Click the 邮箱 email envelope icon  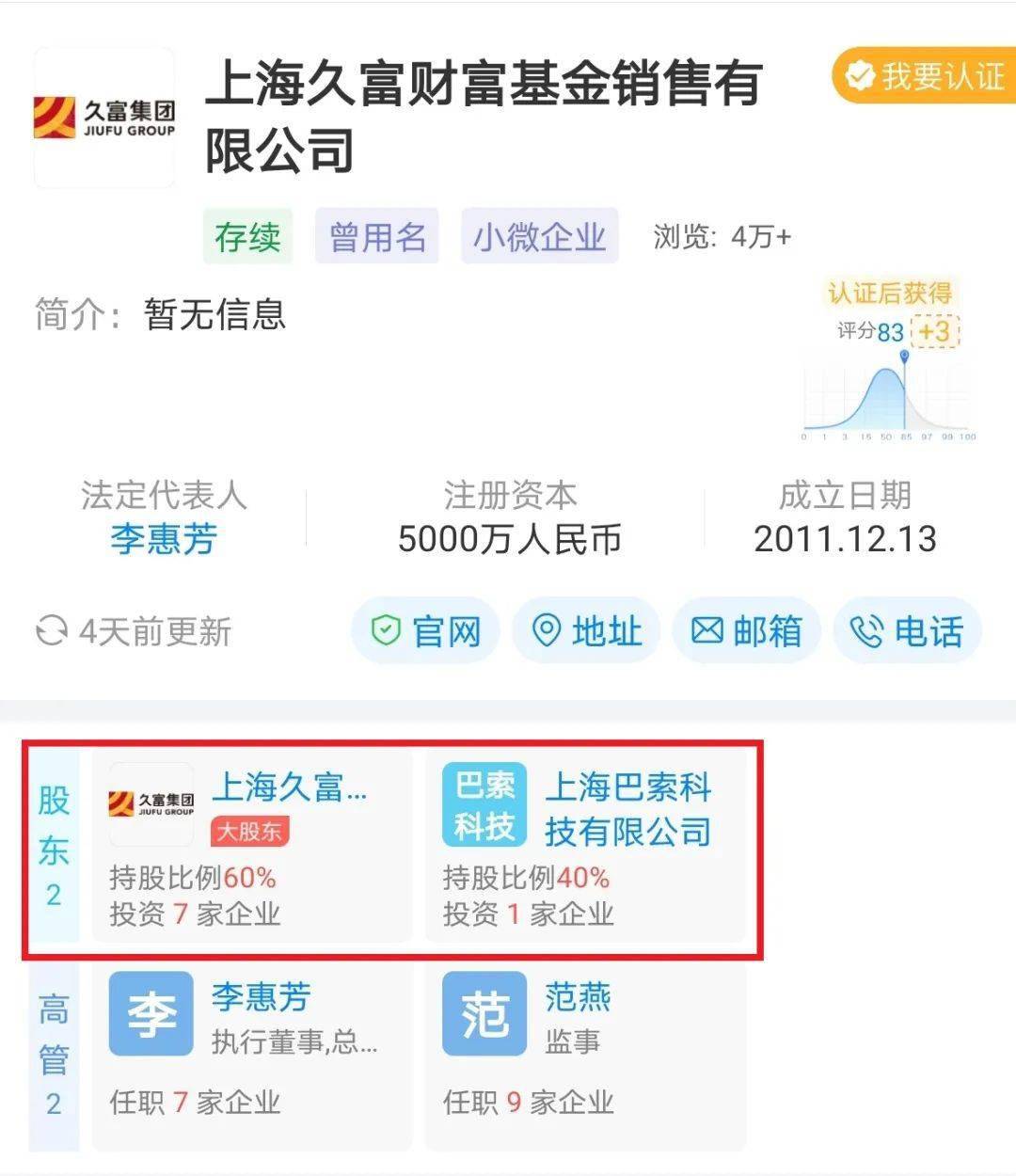tap(707, 630)
